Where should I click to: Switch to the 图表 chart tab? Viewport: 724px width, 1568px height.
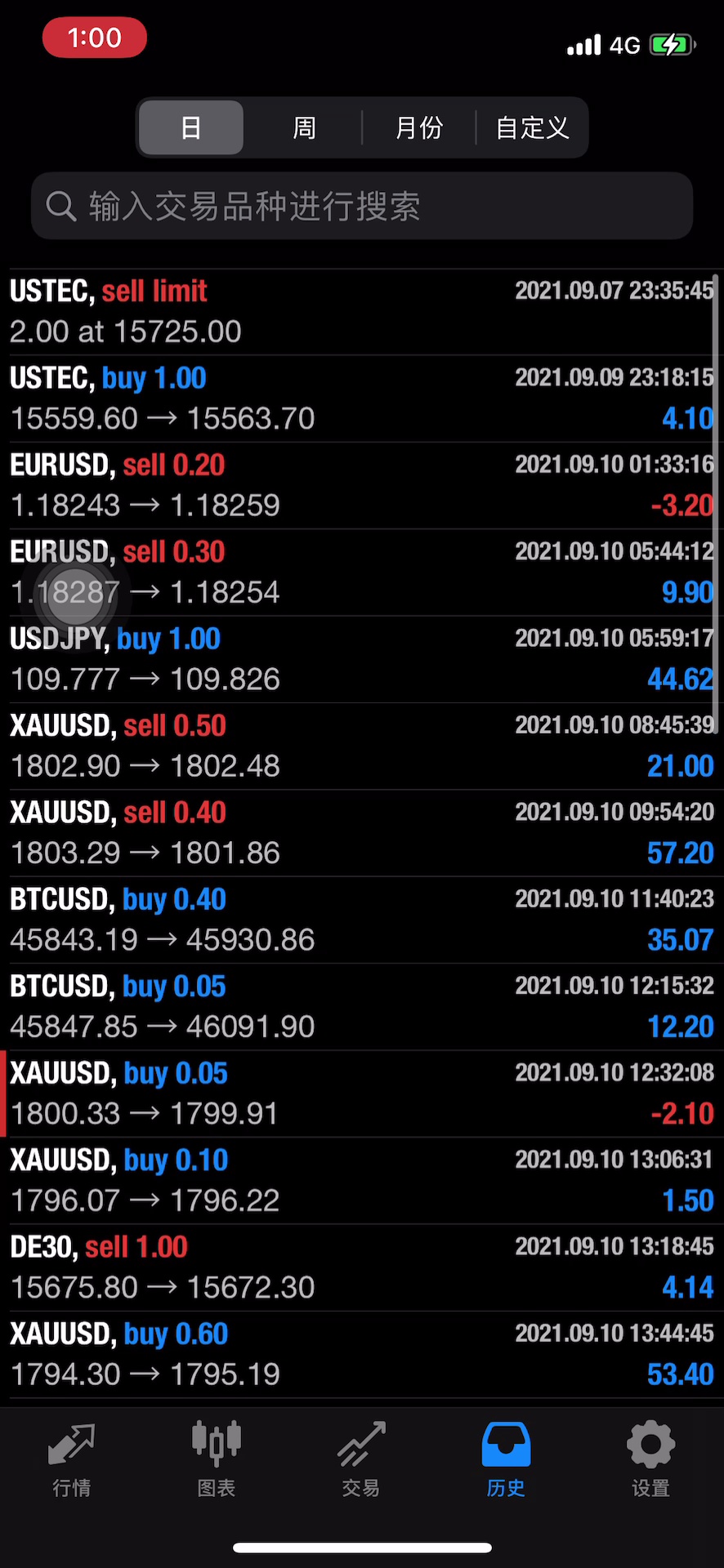click(217, 1459)
